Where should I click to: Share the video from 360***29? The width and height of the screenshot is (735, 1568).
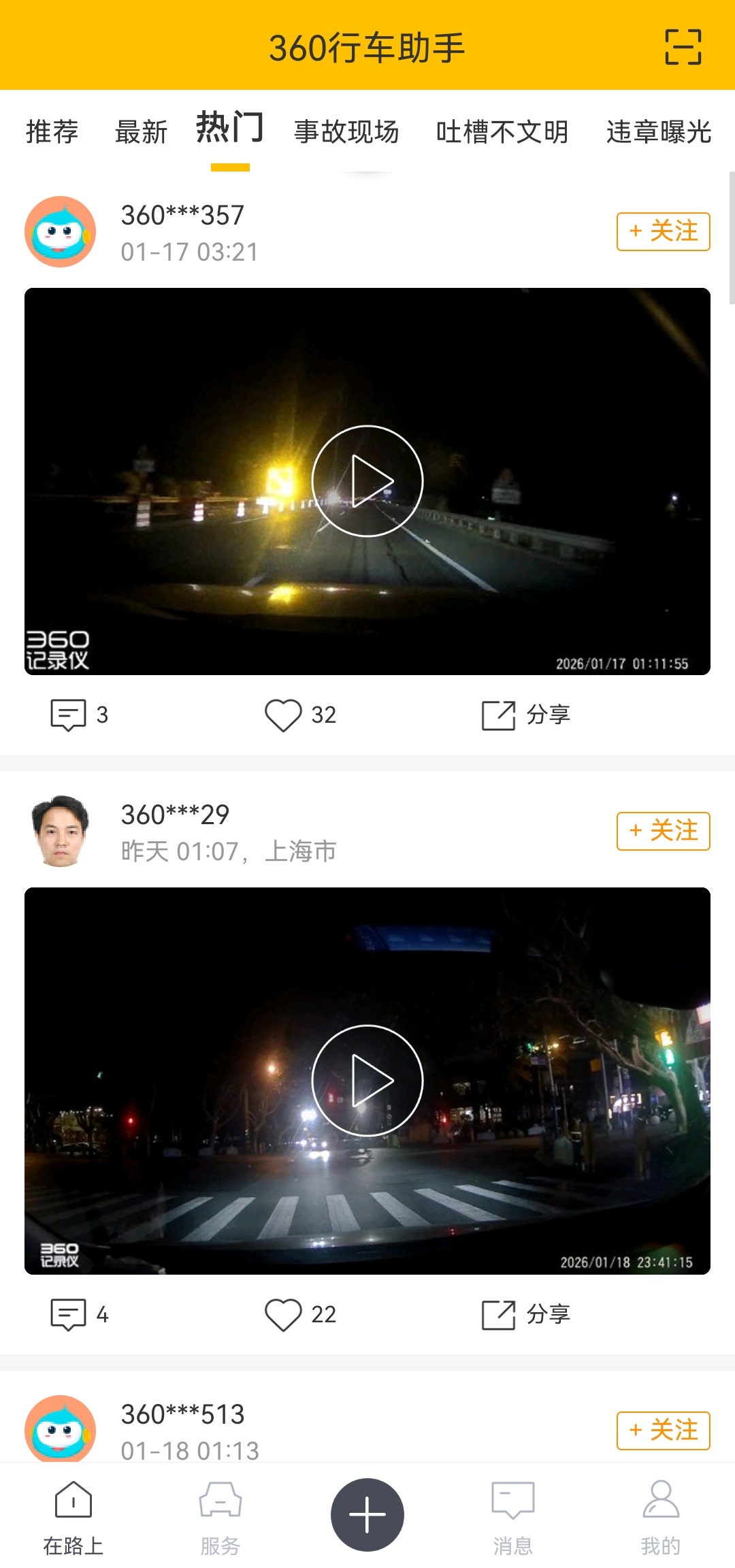point(525,1314)
